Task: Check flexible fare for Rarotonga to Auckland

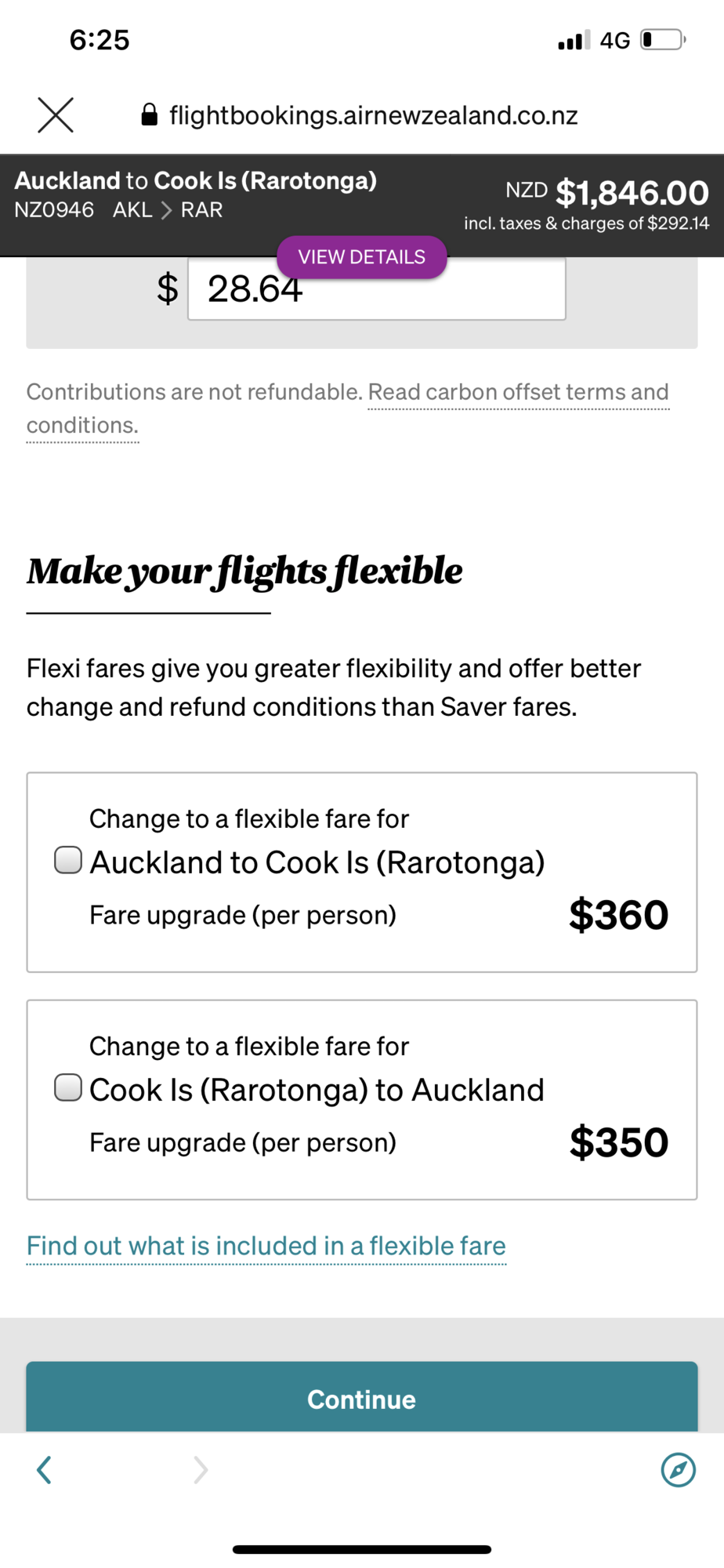Action: (x=68, y=1087)
